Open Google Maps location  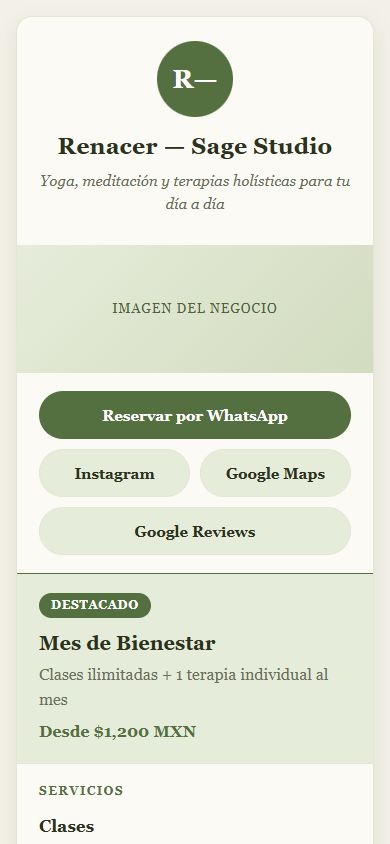point(275,473)
